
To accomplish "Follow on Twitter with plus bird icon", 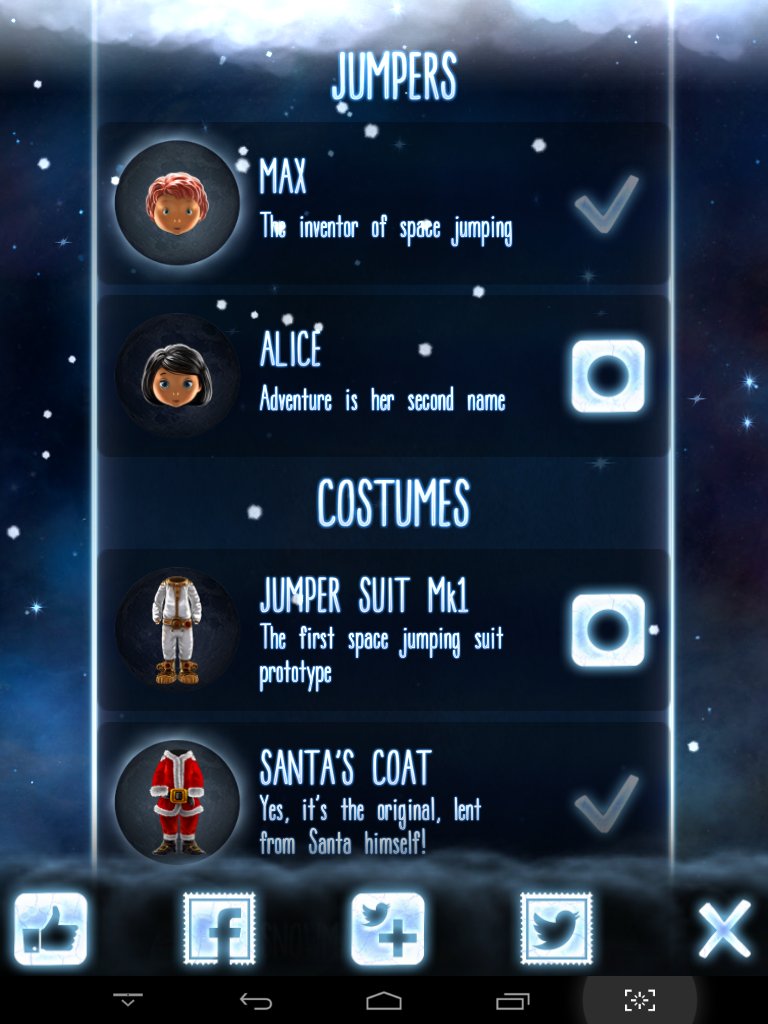I will click(388, 929).
